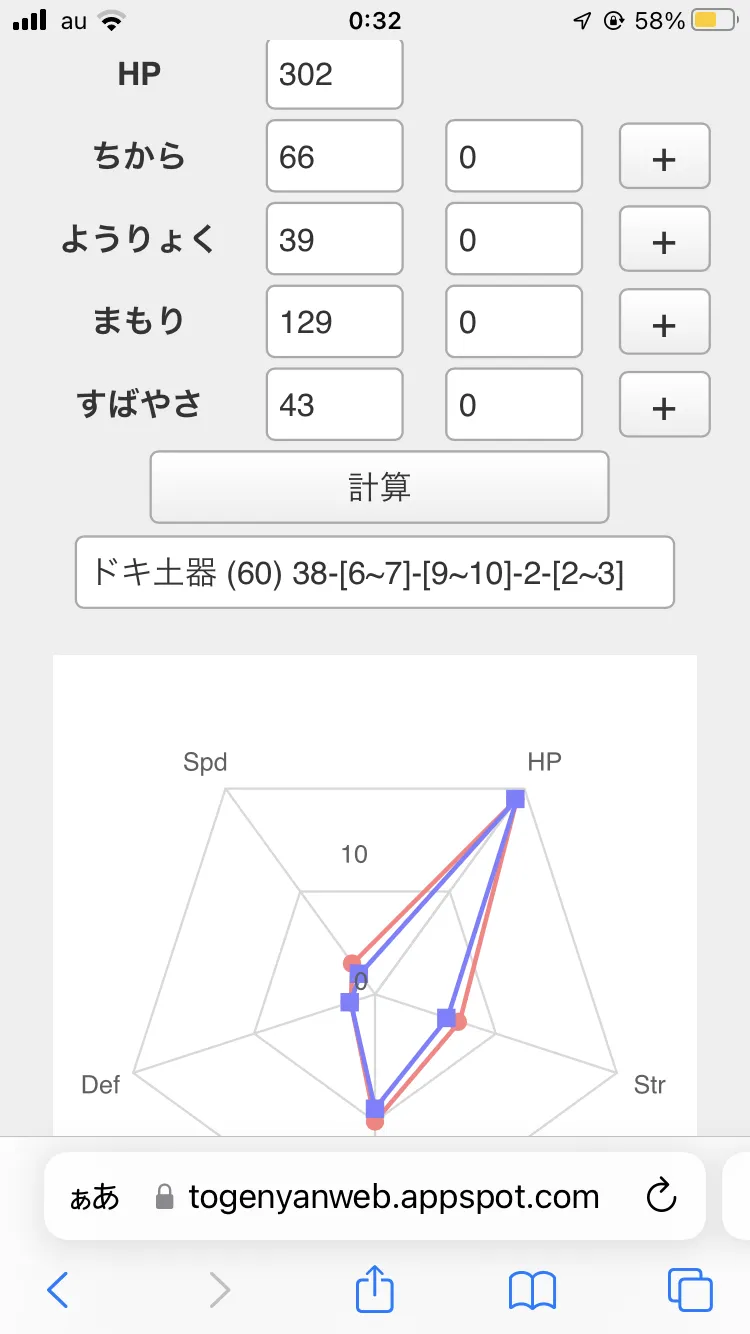Edit the ようりょく value field showing 39

[x=334, y=240]
